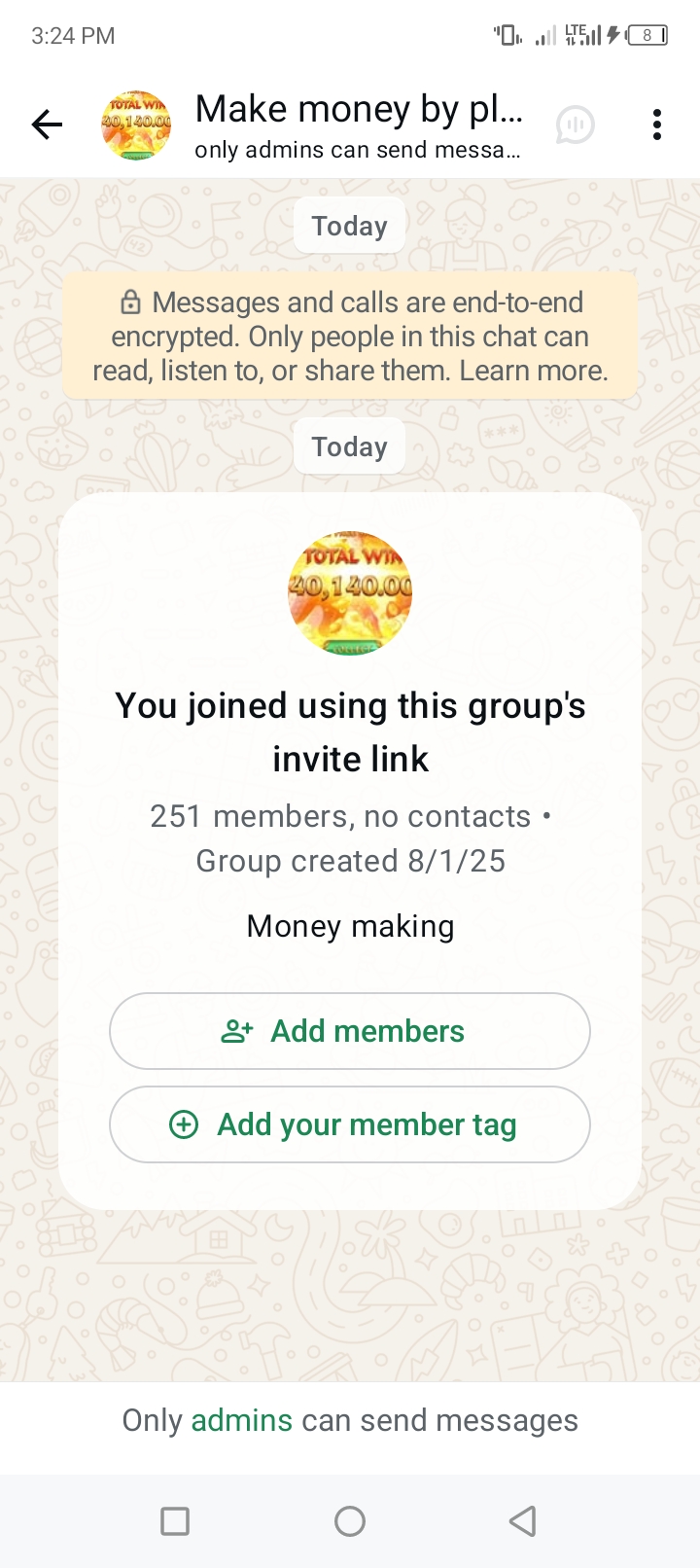Image resolution: width=700 pixels, height=1568 pixels.
Task: Start a voice chat with the waveform icon
Action: 575,125
